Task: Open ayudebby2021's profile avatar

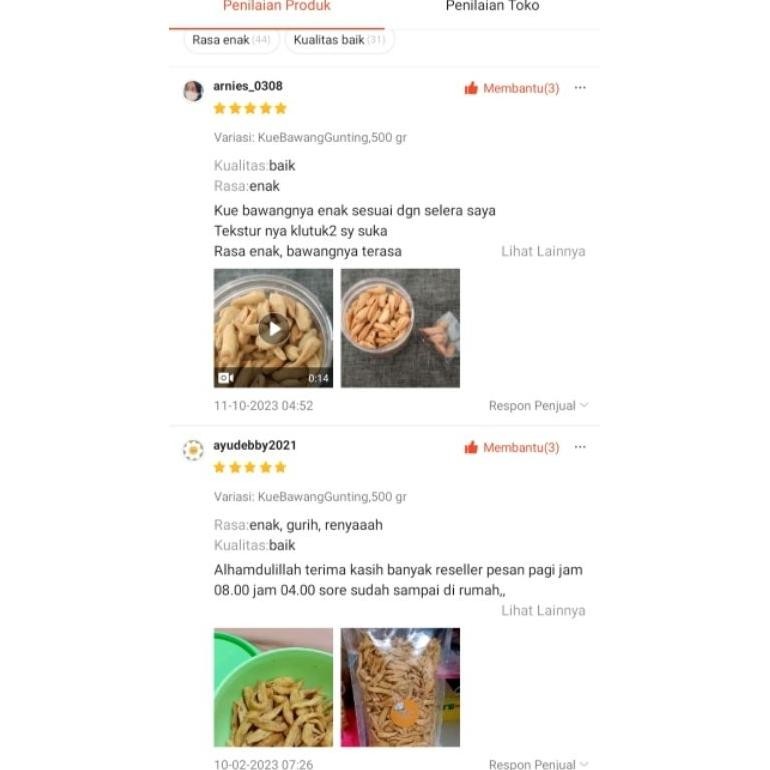Action: tap(193, 451)
